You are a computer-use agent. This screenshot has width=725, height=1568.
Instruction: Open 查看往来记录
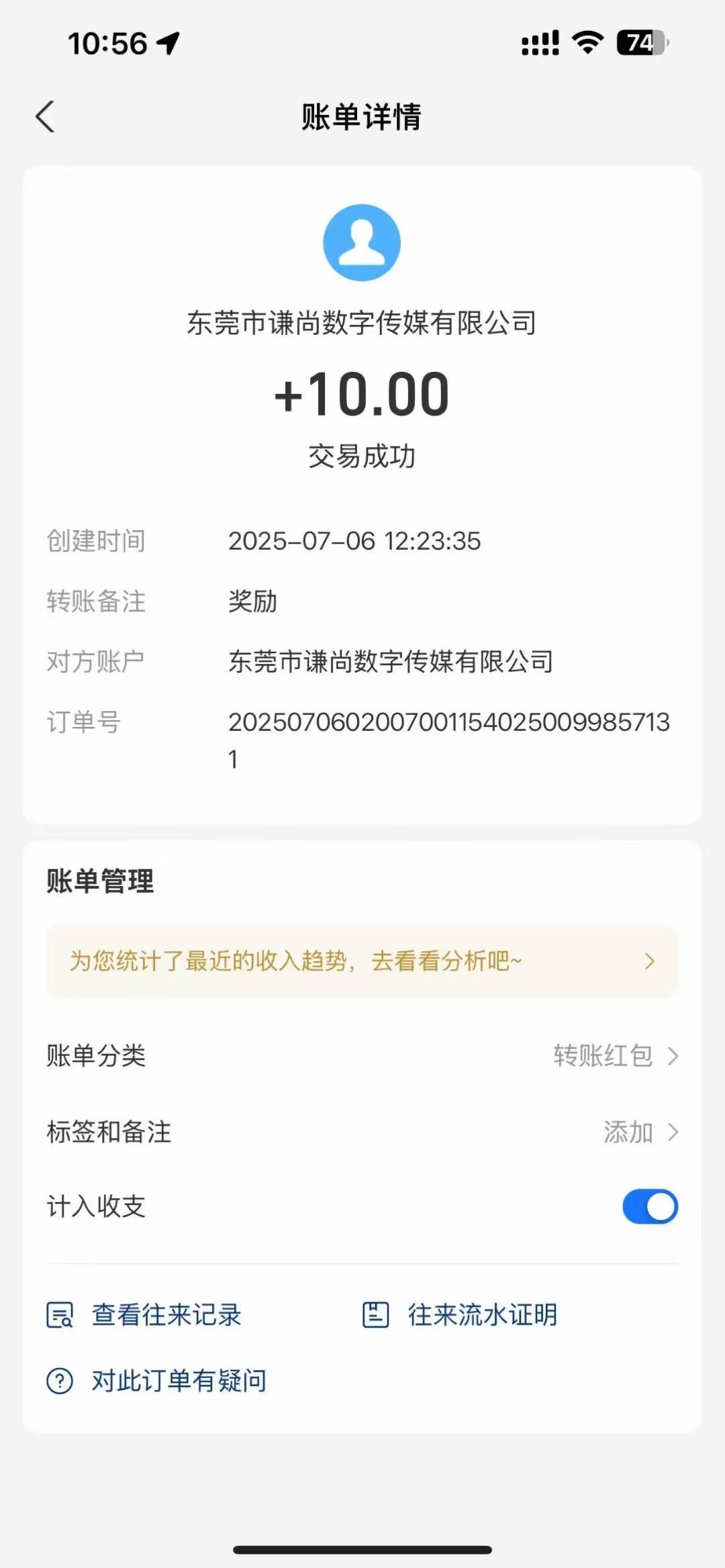pyautogui.click(x=144, y=1315)
